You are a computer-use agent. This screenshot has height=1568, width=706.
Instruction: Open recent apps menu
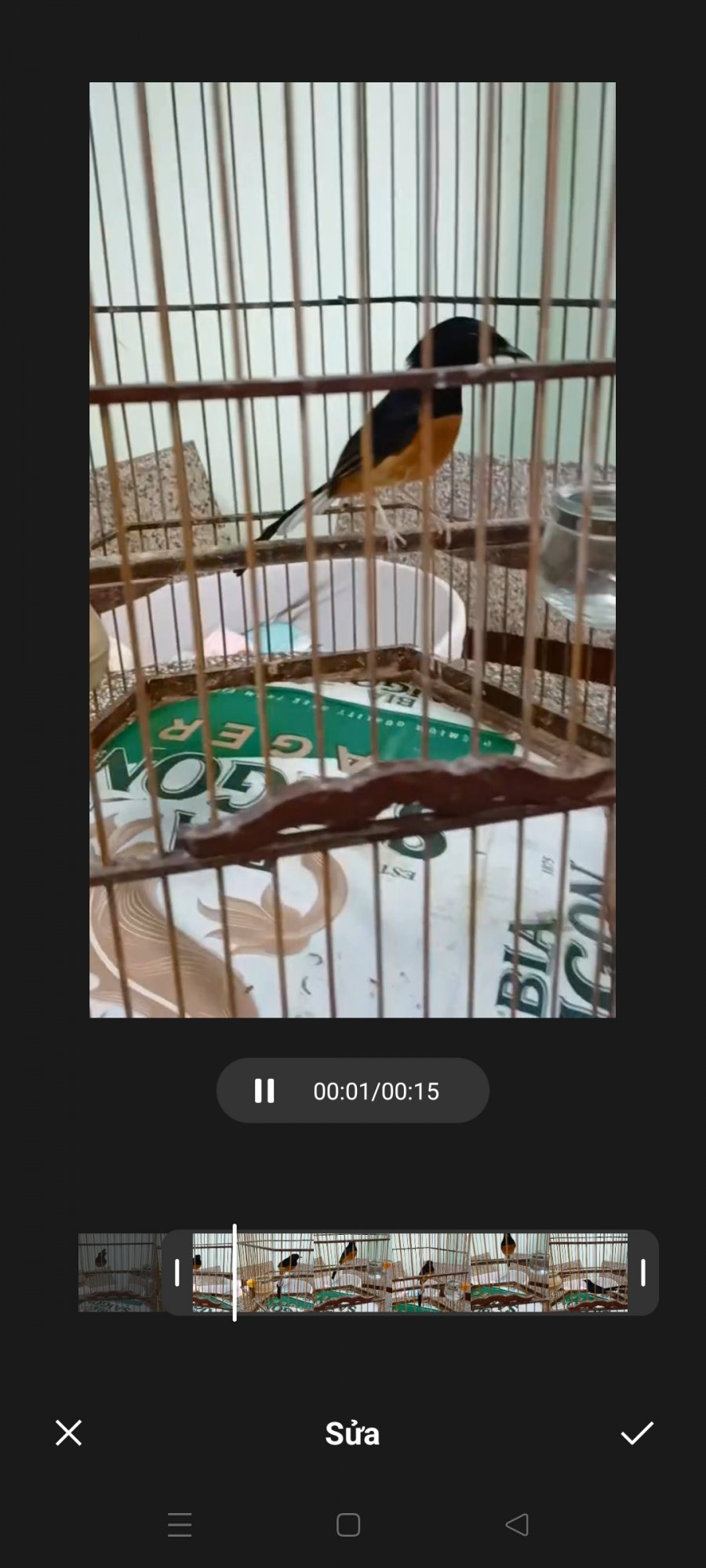coord(180,1525)
